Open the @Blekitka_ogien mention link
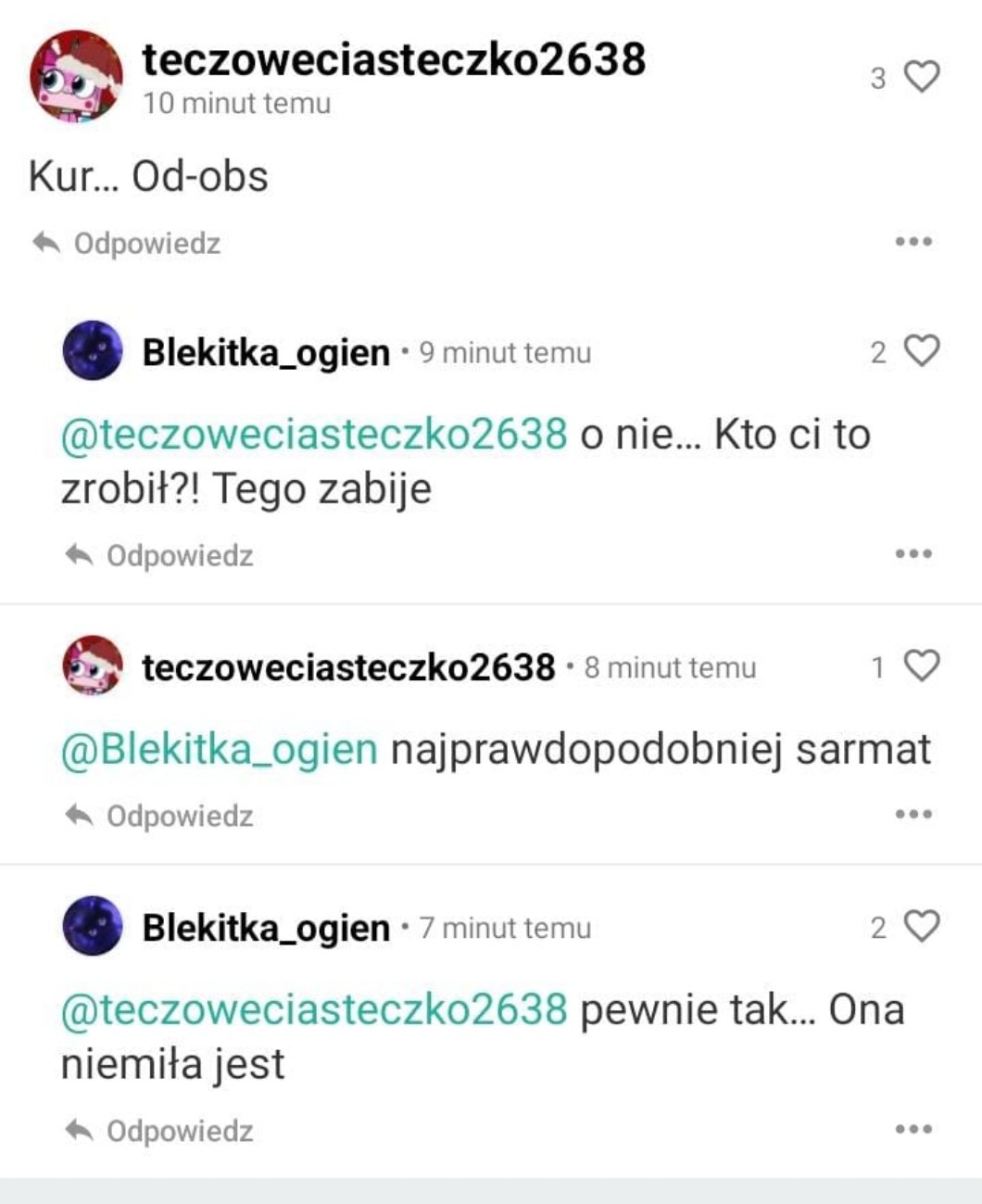The height and width of the screenshot is (1204, 982). 220,750
